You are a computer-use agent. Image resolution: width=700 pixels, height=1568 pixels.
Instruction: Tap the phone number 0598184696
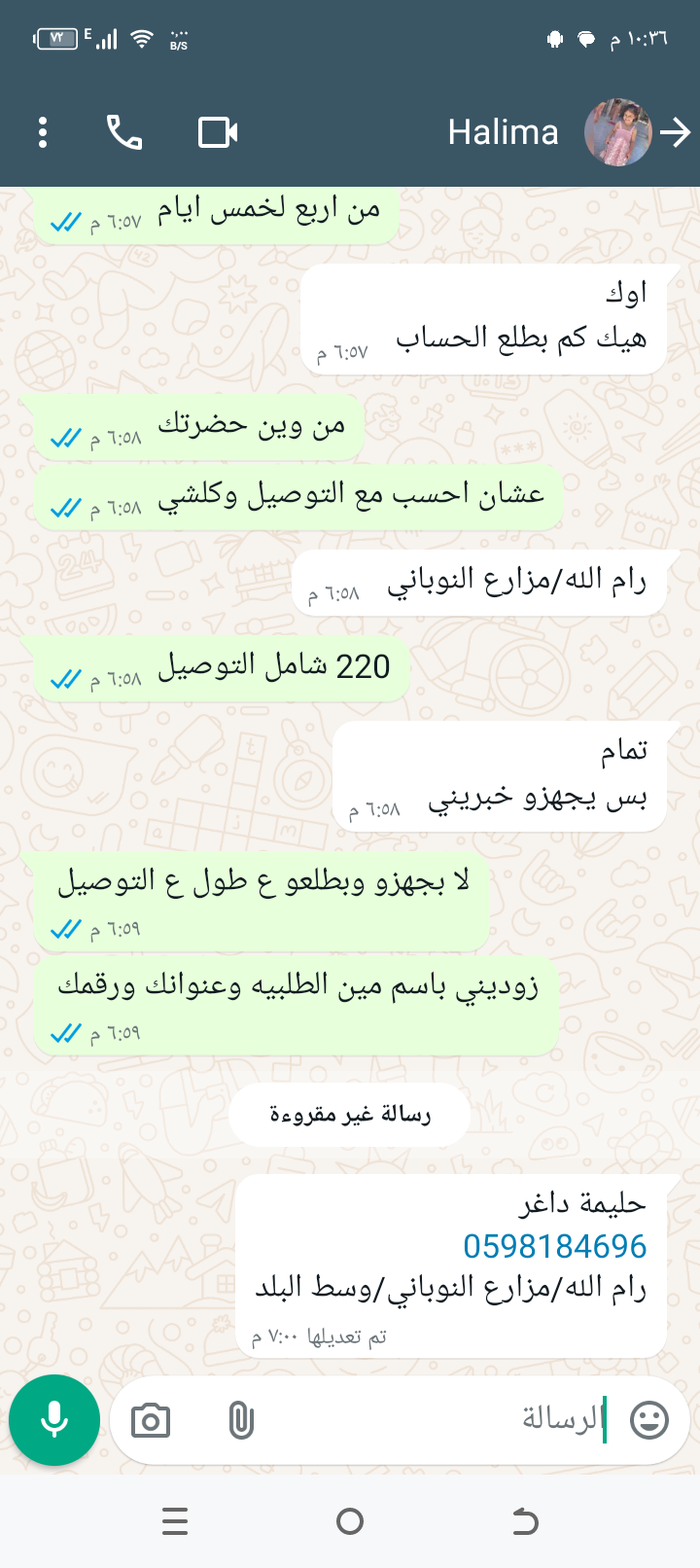555,1246
